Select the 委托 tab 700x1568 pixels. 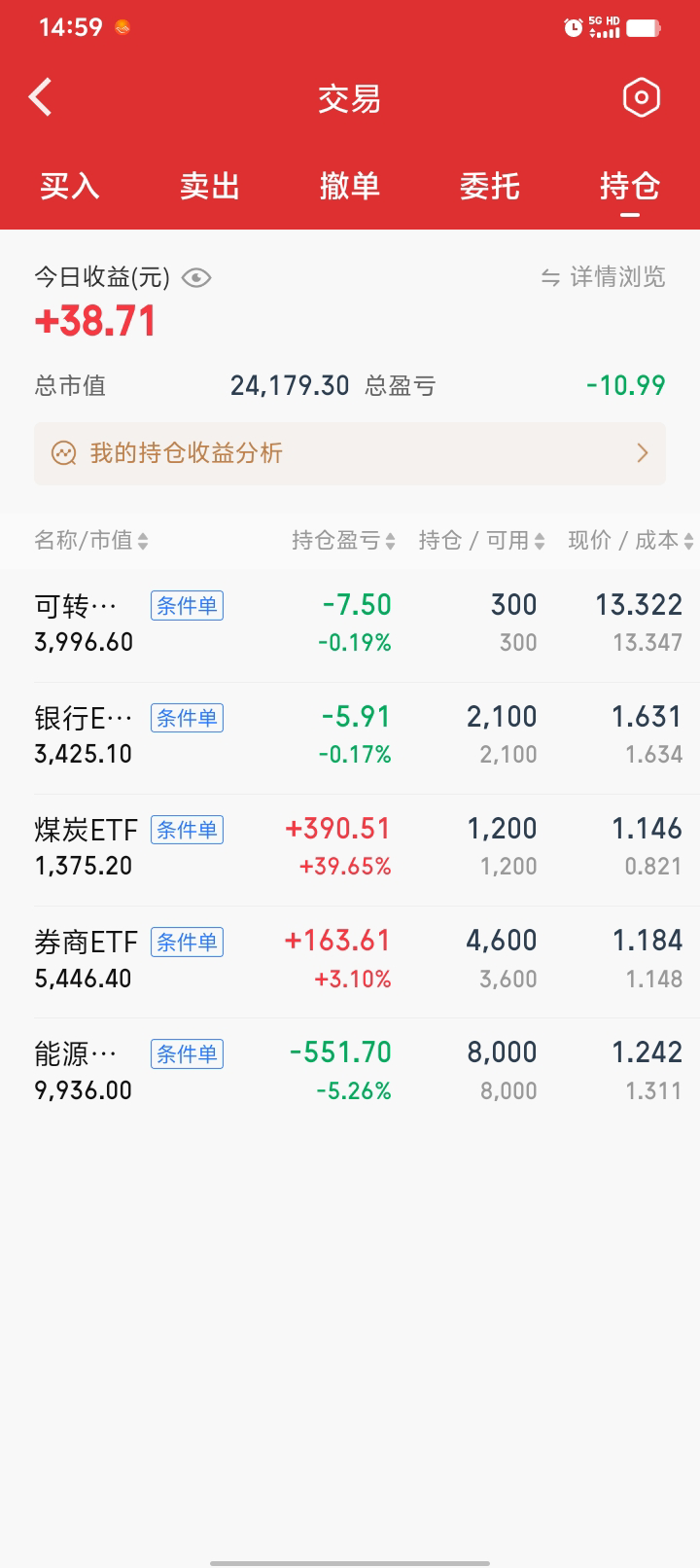490,186
